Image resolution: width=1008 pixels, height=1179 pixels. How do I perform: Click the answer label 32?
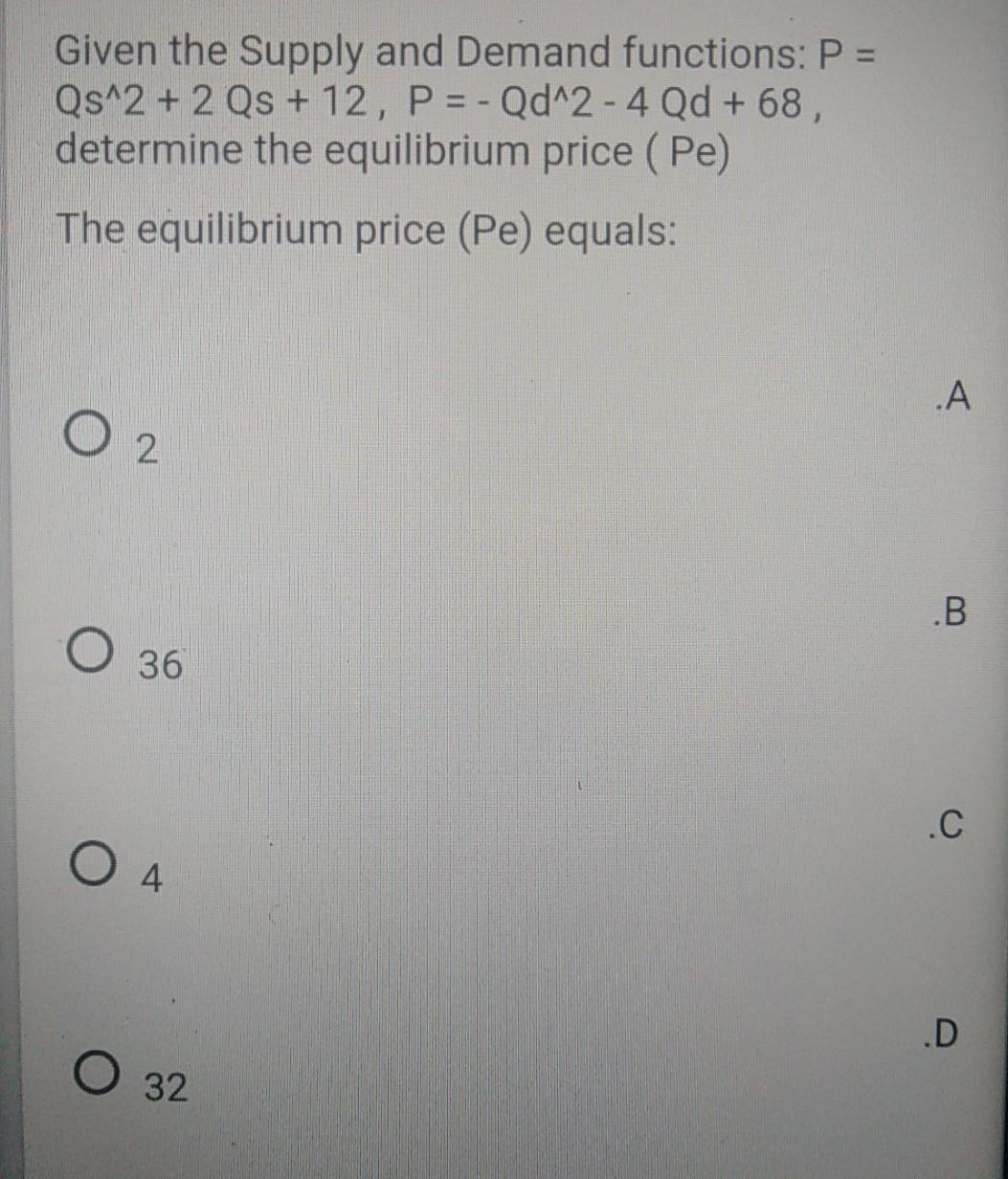[x=163, y=1088]
